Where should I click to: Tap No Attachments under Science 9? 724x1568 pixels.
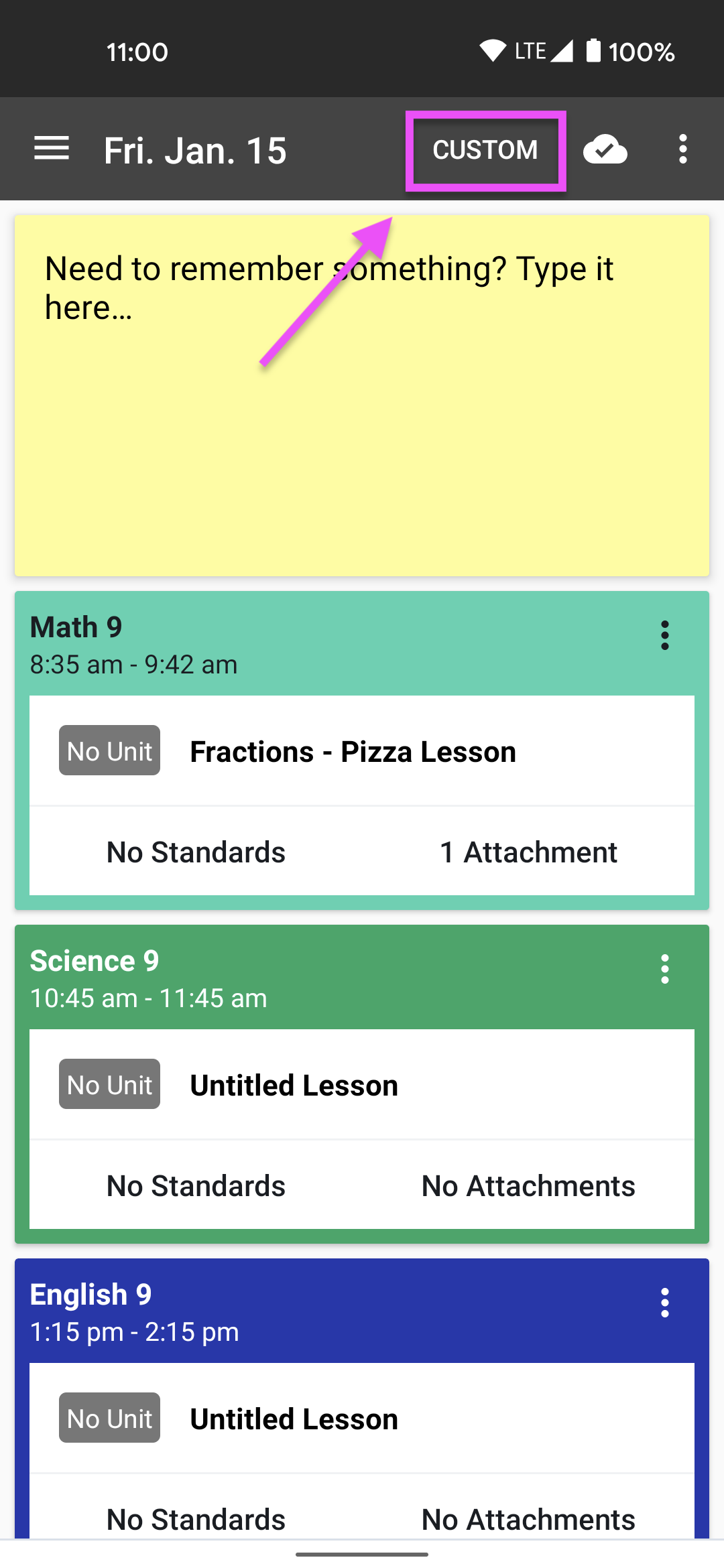(528, 1186)
